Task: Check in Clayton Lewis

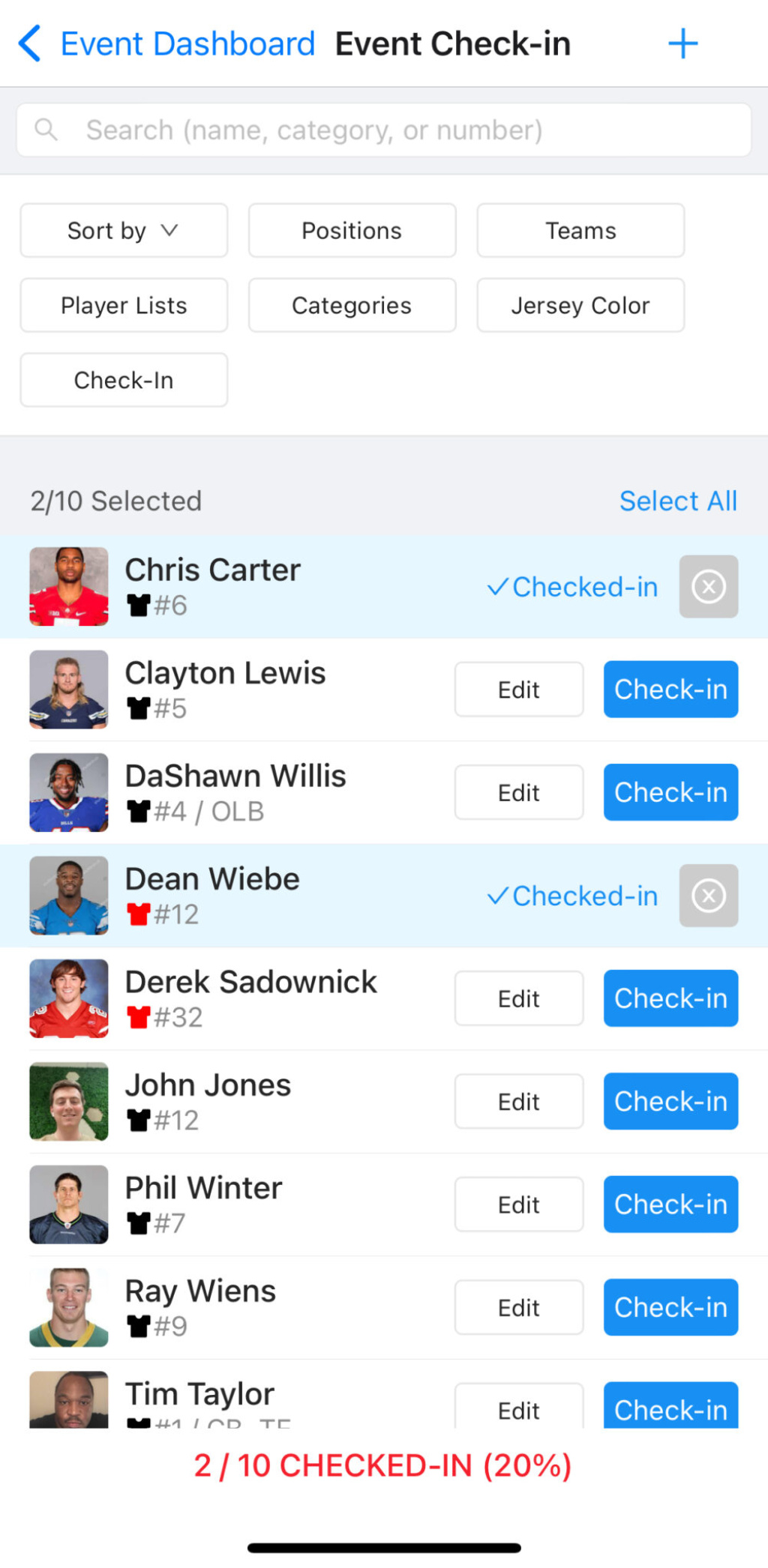Action: [x=670, y=689]
